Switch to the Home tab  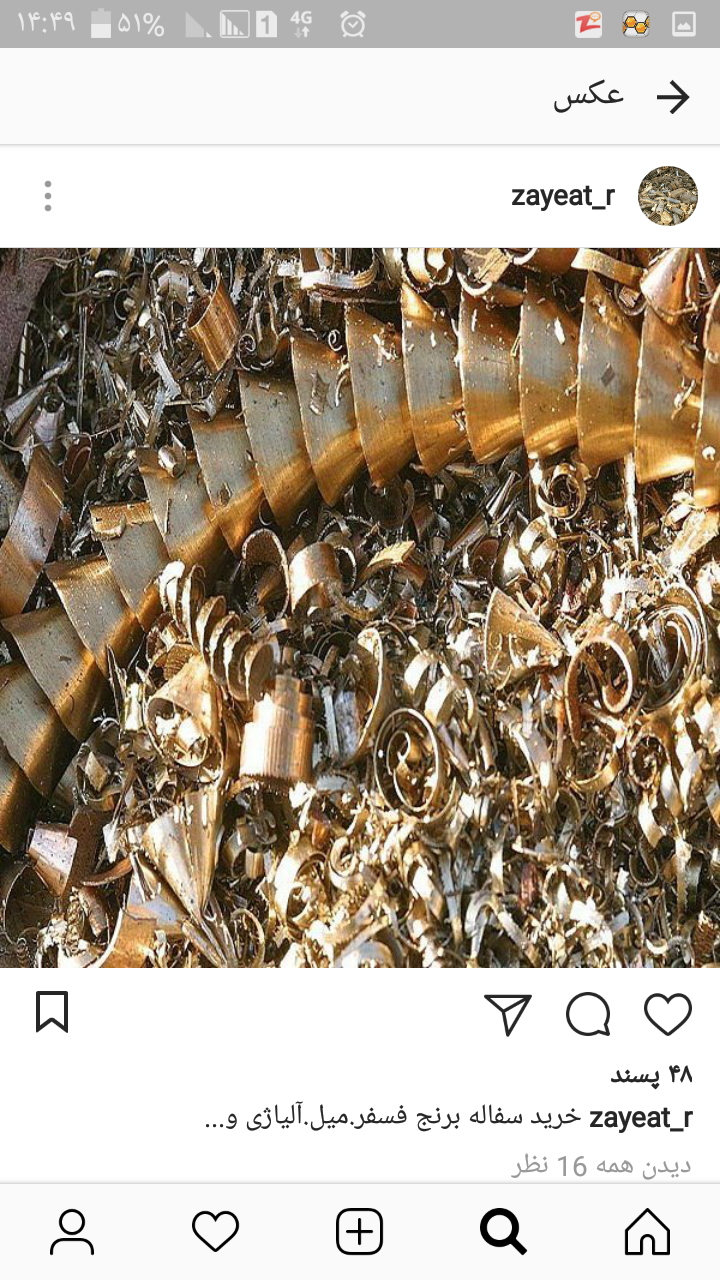(647, 1231)
